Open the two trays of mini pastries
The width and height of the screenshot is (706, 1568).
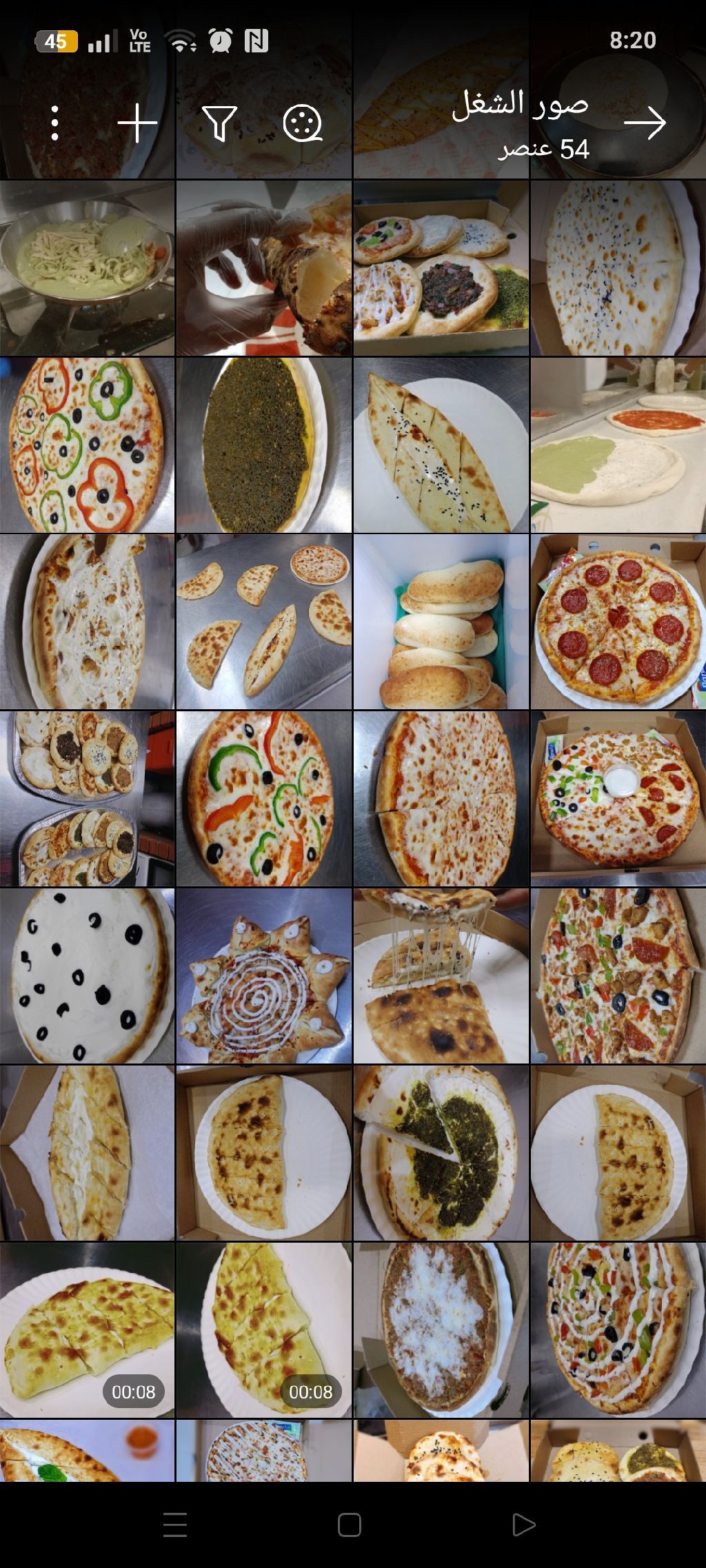87,799
